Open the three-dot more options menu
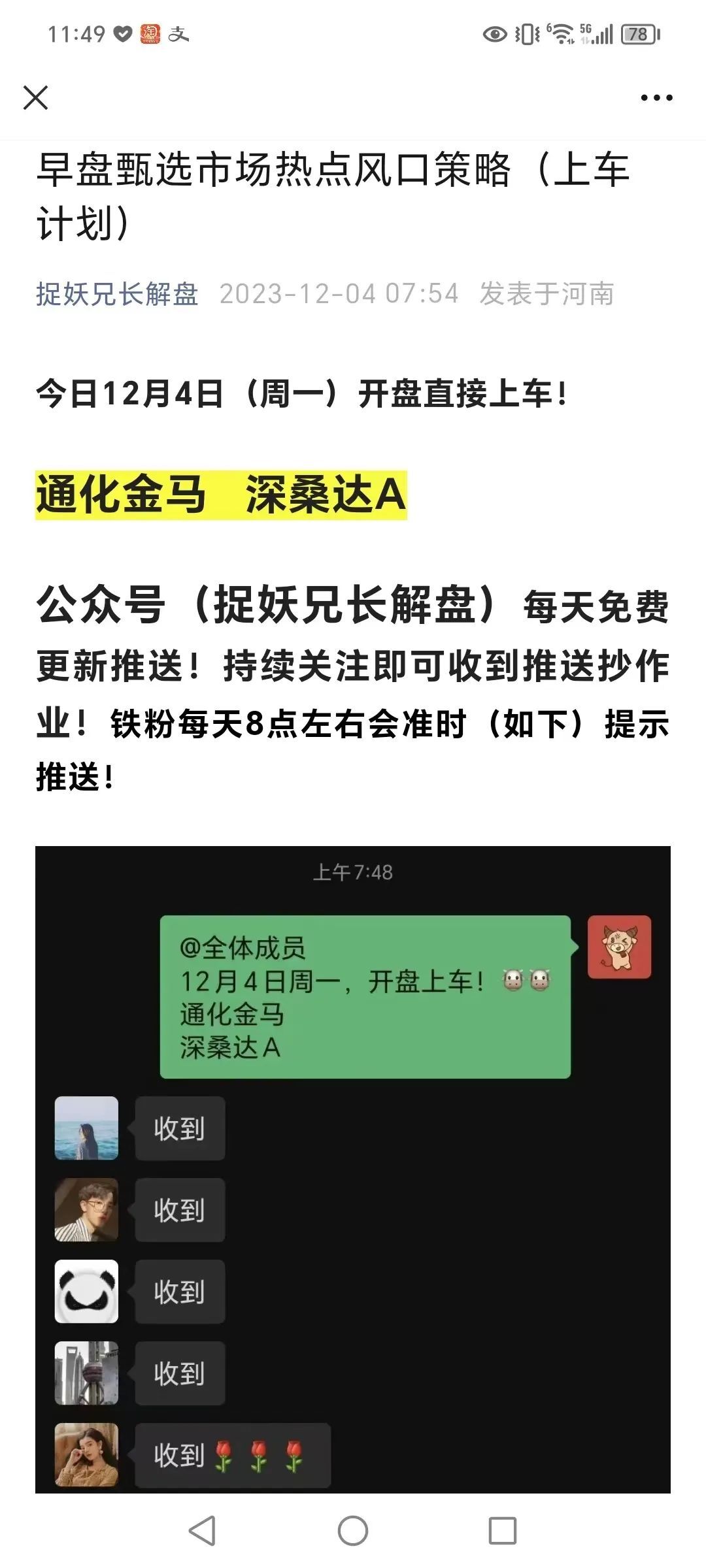The height and width of the screenshot is (1568, 706). (656, 97)
